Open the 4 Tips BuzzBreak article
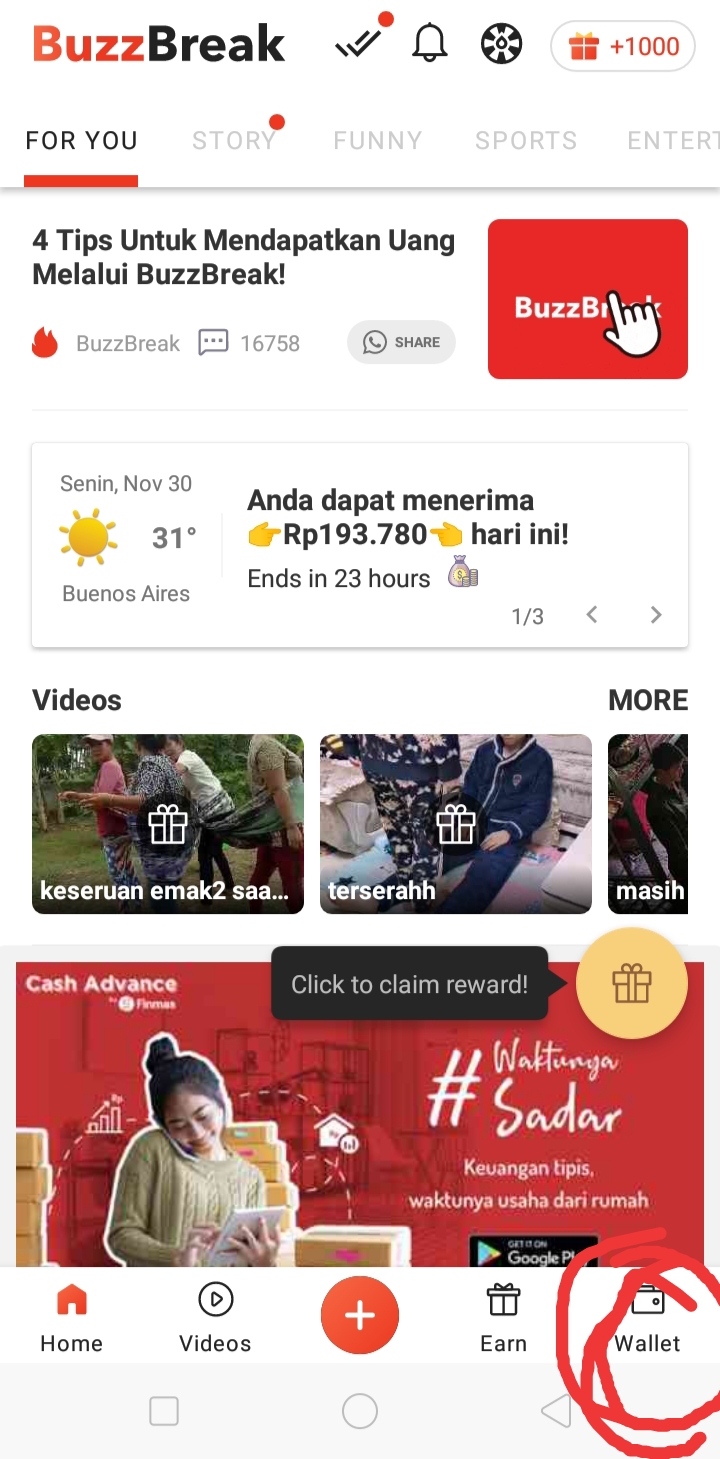This screenshot has height=1459, width=720. pyautogui.click(x=244, y=257)
